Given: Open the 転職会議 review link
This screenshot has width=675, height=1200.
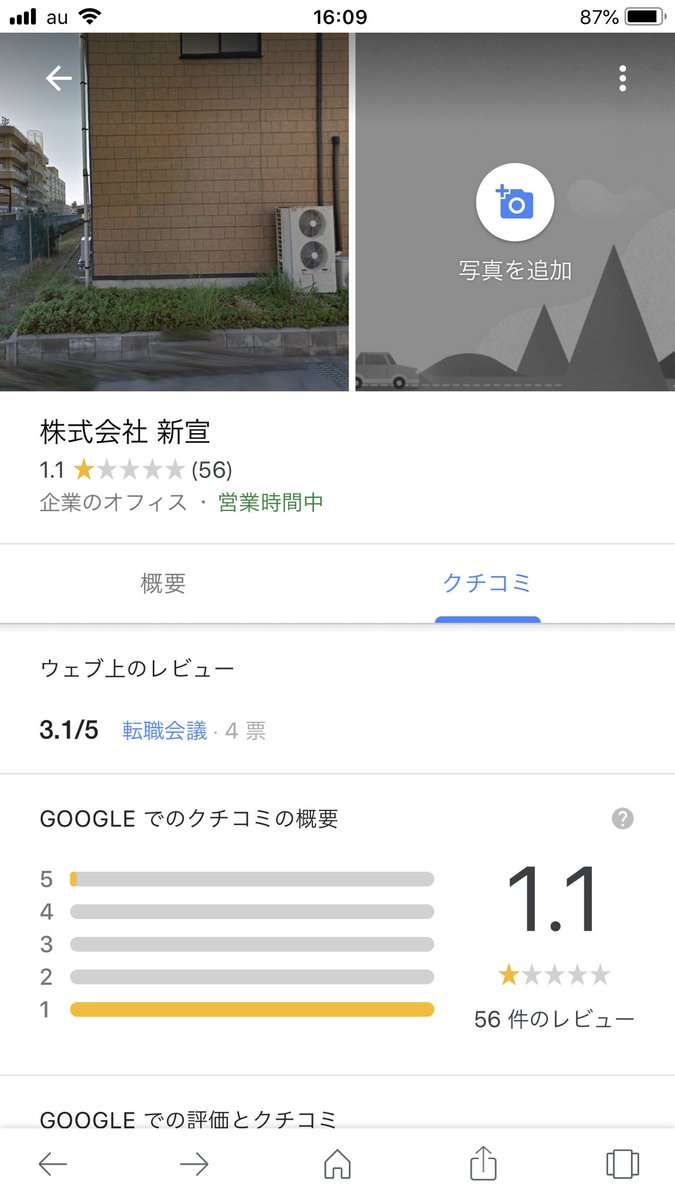Looking at the screenshot, I should [x=165, y=731].
